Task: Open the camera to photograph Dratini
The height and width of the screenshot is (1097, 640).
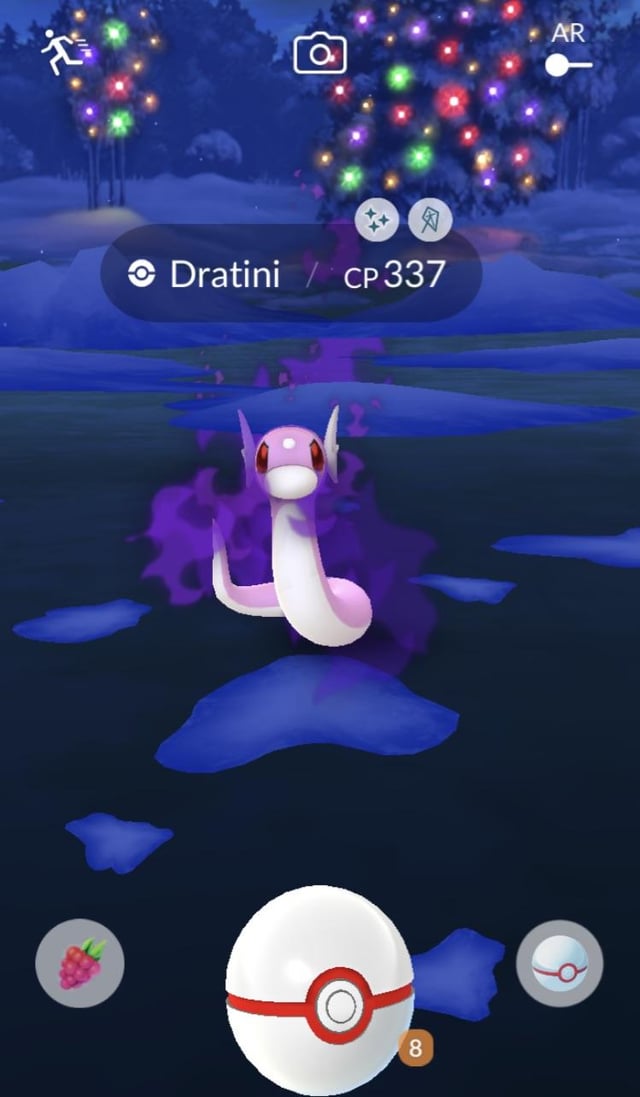Action: point(320,54)
